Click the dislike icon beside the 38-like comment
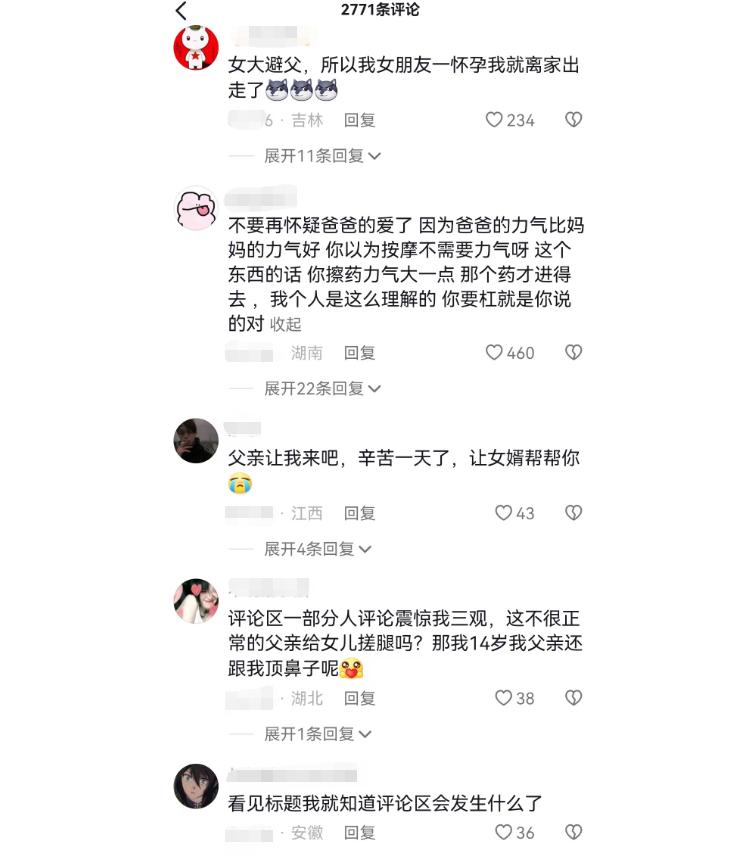 572,699
